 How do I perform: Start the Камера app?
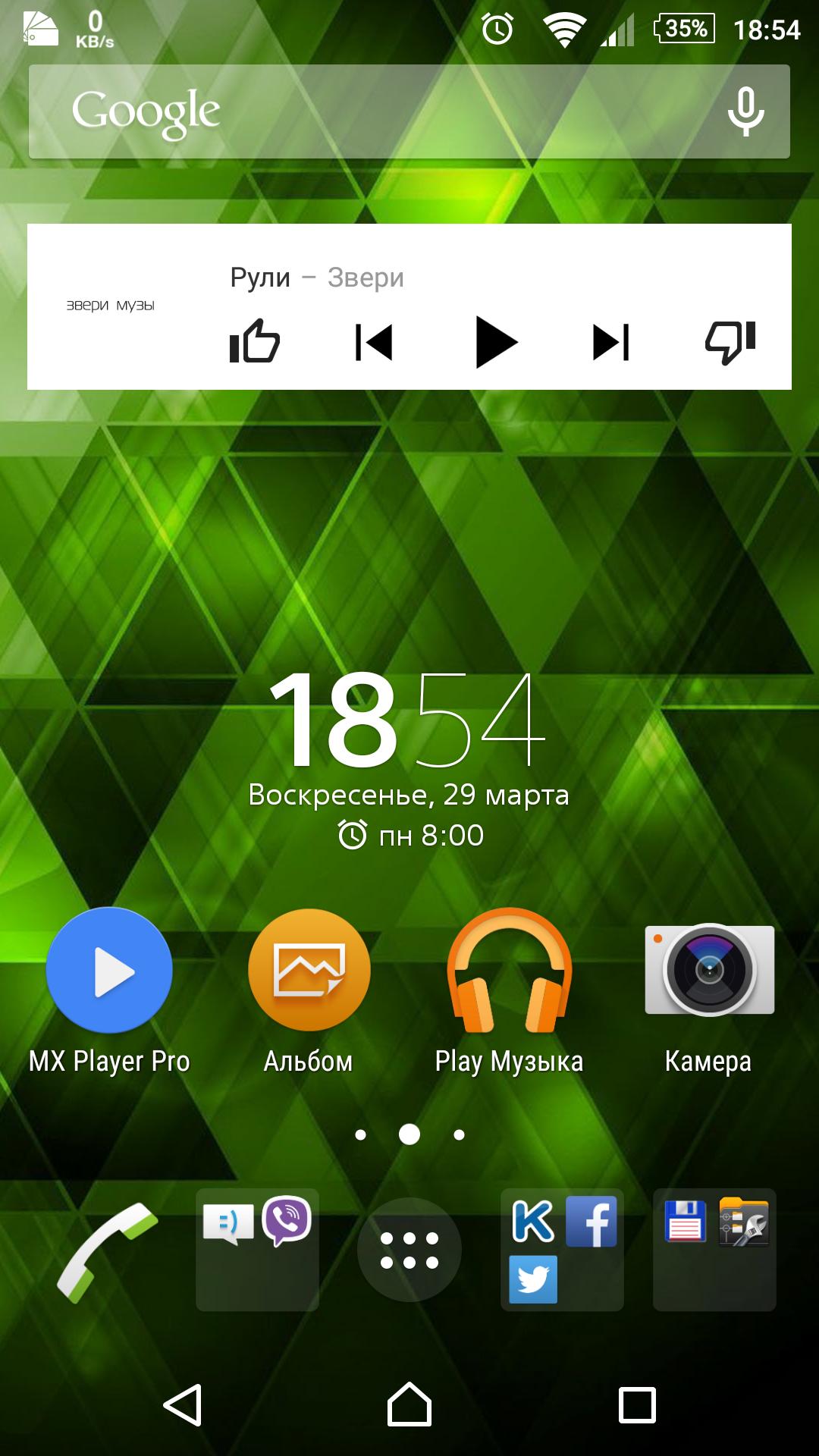coord(707,971)
